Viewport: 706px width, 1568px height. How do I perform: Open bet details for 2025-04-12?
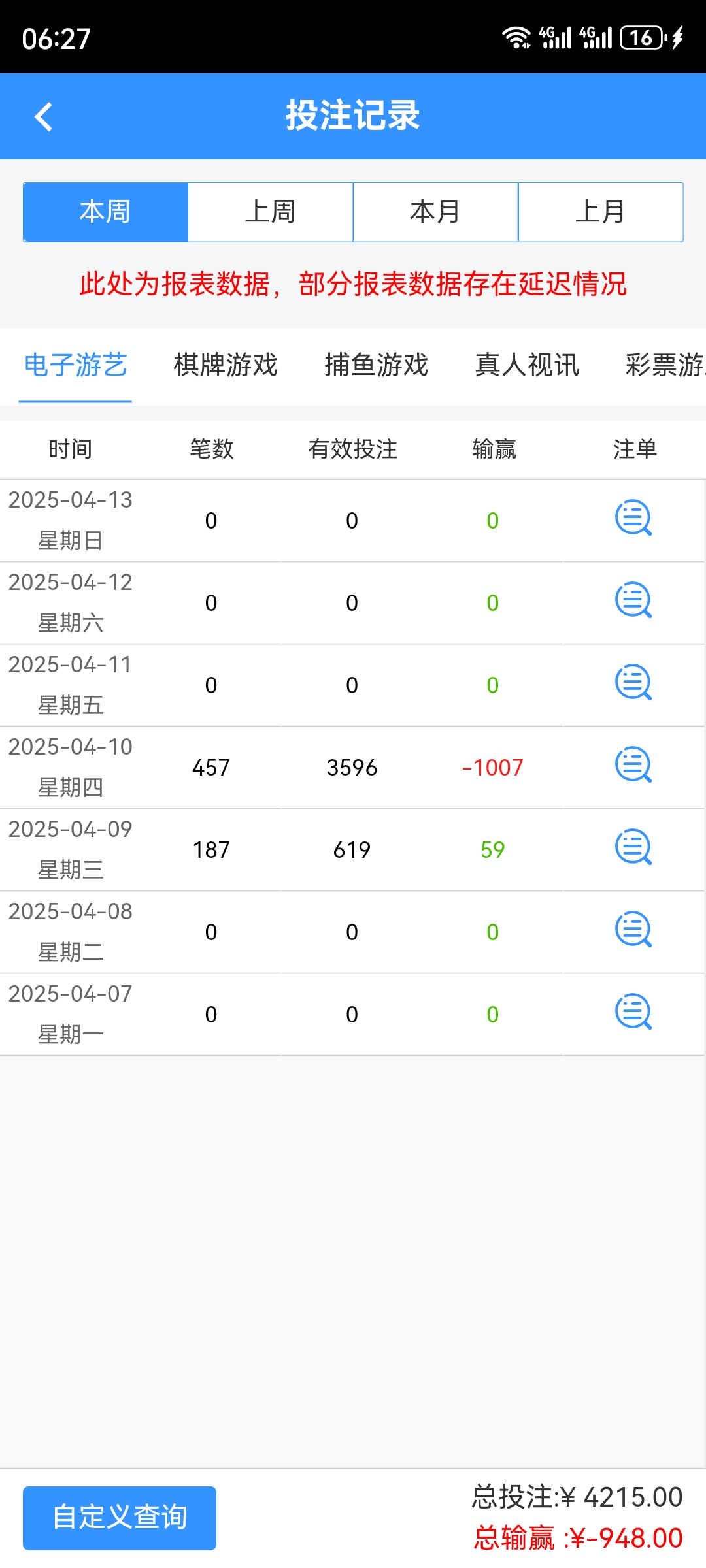pos(633,601)
